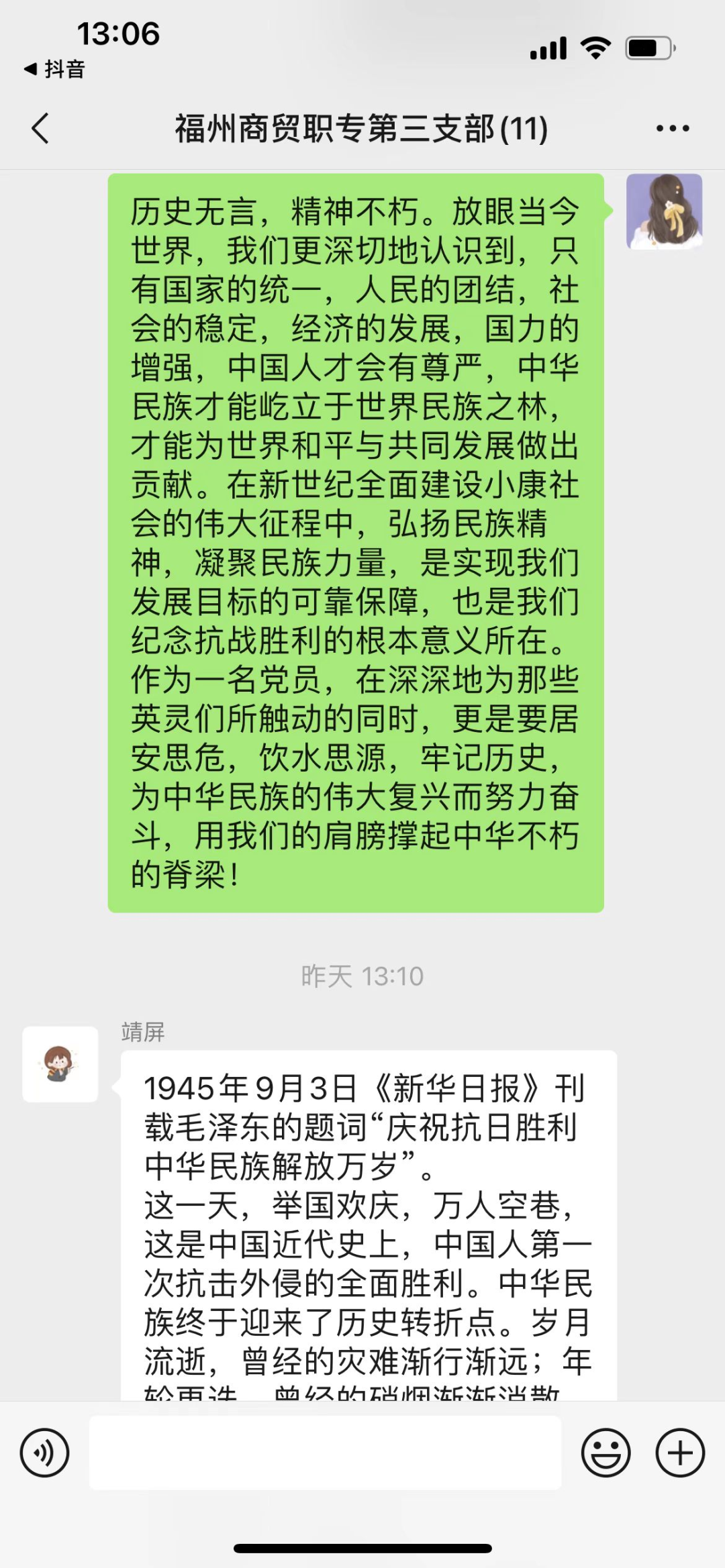The image size is (725, 1568).
Task: View profile of 靖屏's avatar
Action: tap(60, 1063)
